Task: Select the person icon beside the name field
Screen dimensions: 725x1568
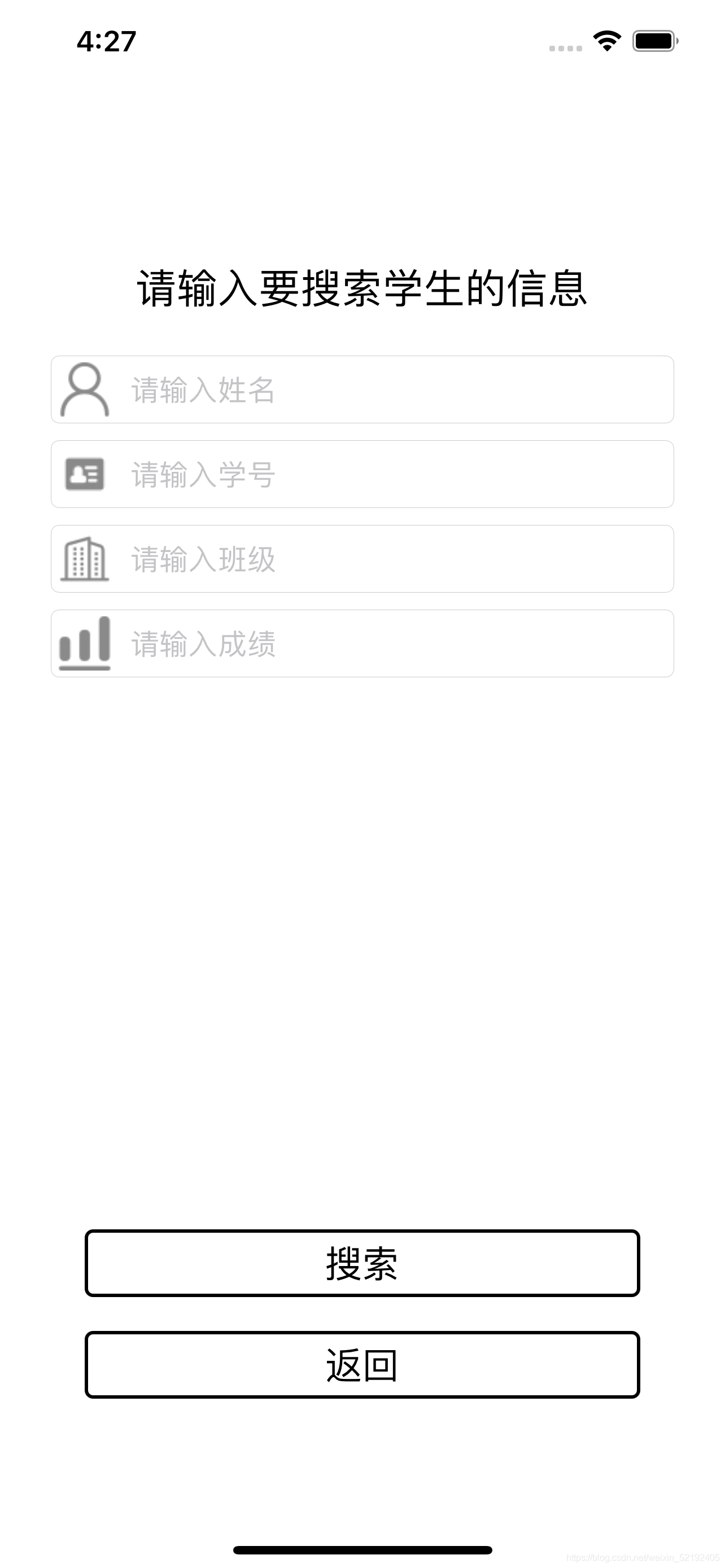Action: 85,388
